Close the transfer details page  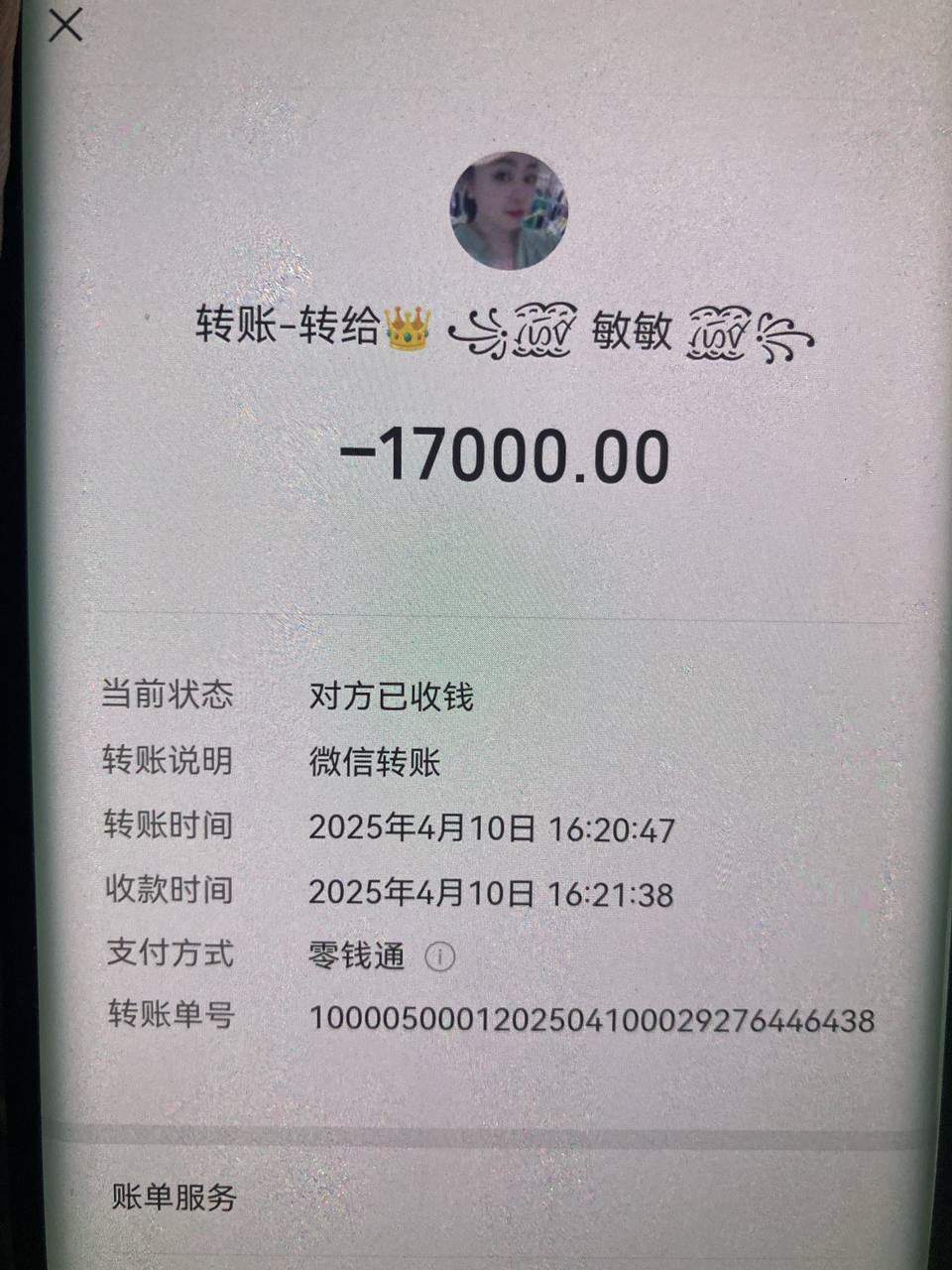[65, 25]
